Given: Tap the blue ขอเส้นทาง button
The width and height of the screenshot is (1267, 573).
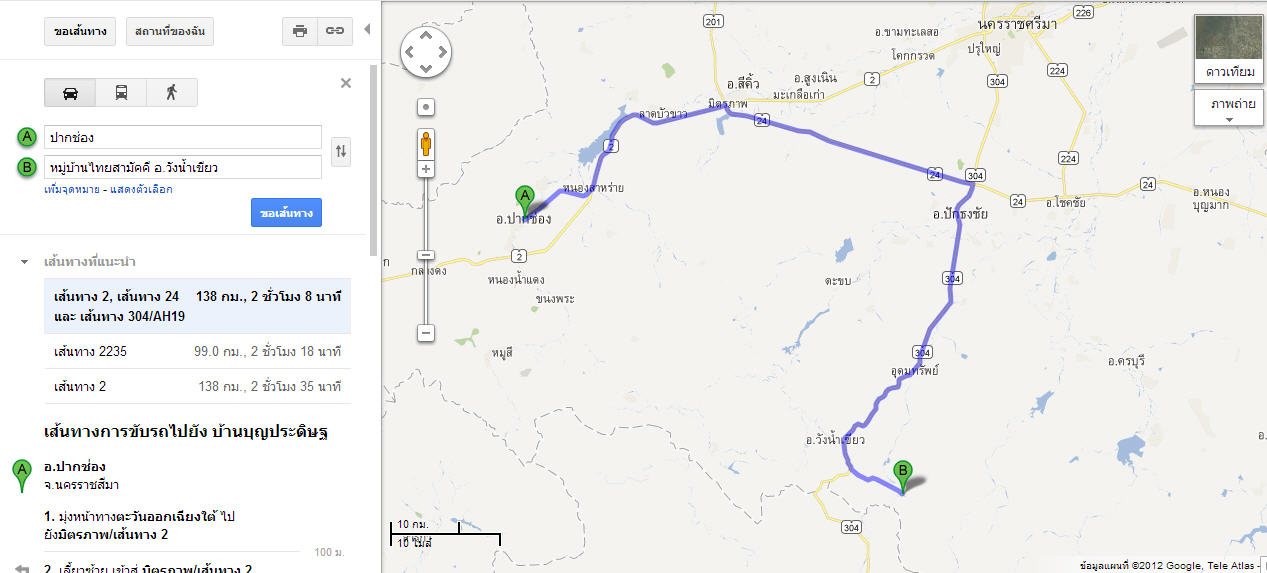Looking at the screenshot, I should click(x=286, y=213).
